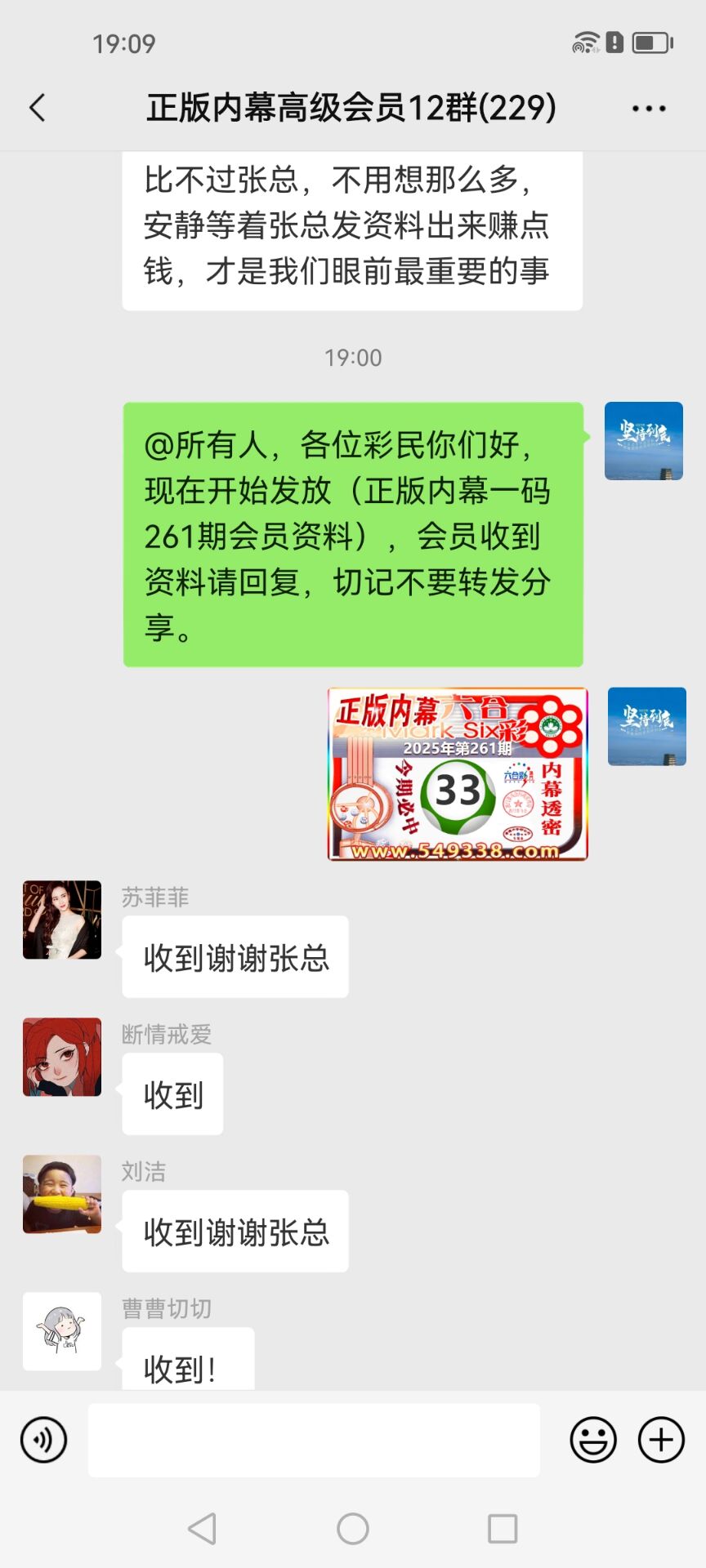Open 刘洁's avatar profile
Screen dimensions: 706x1568
[62, 1194]
